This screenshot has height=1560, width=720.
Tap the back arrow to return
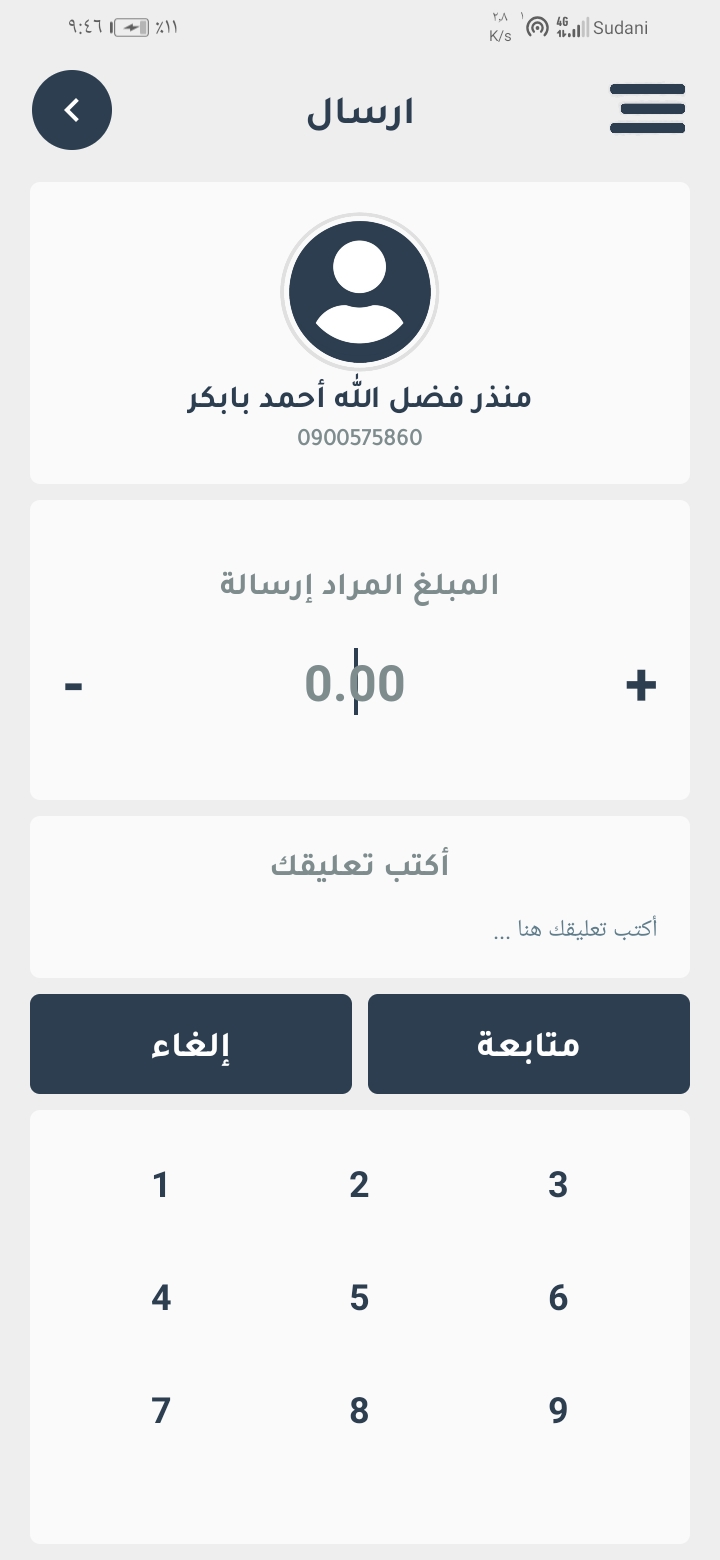coord(71,110)
